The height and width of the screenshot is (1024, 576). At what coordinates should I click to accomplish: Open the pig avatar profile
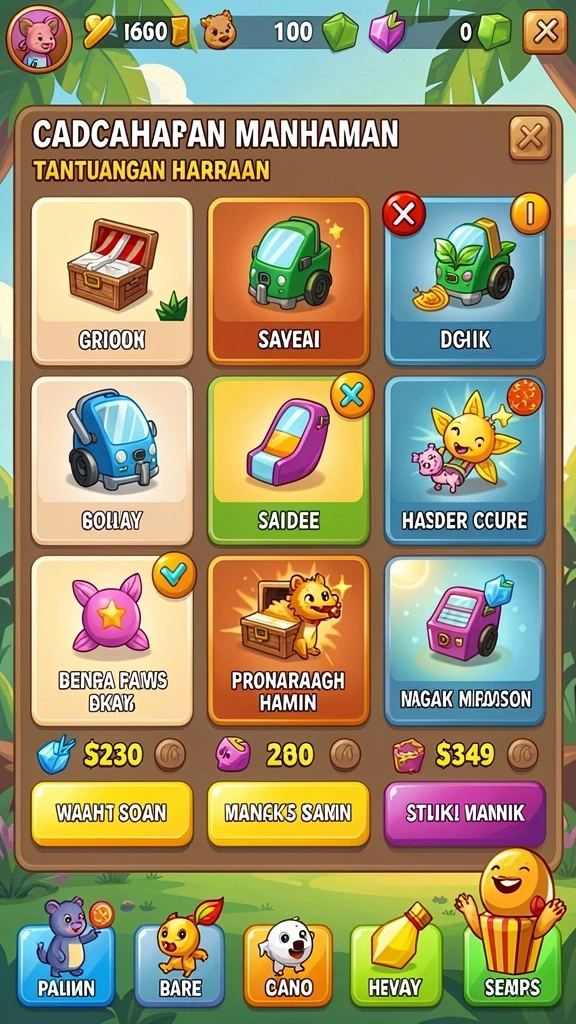39,39
